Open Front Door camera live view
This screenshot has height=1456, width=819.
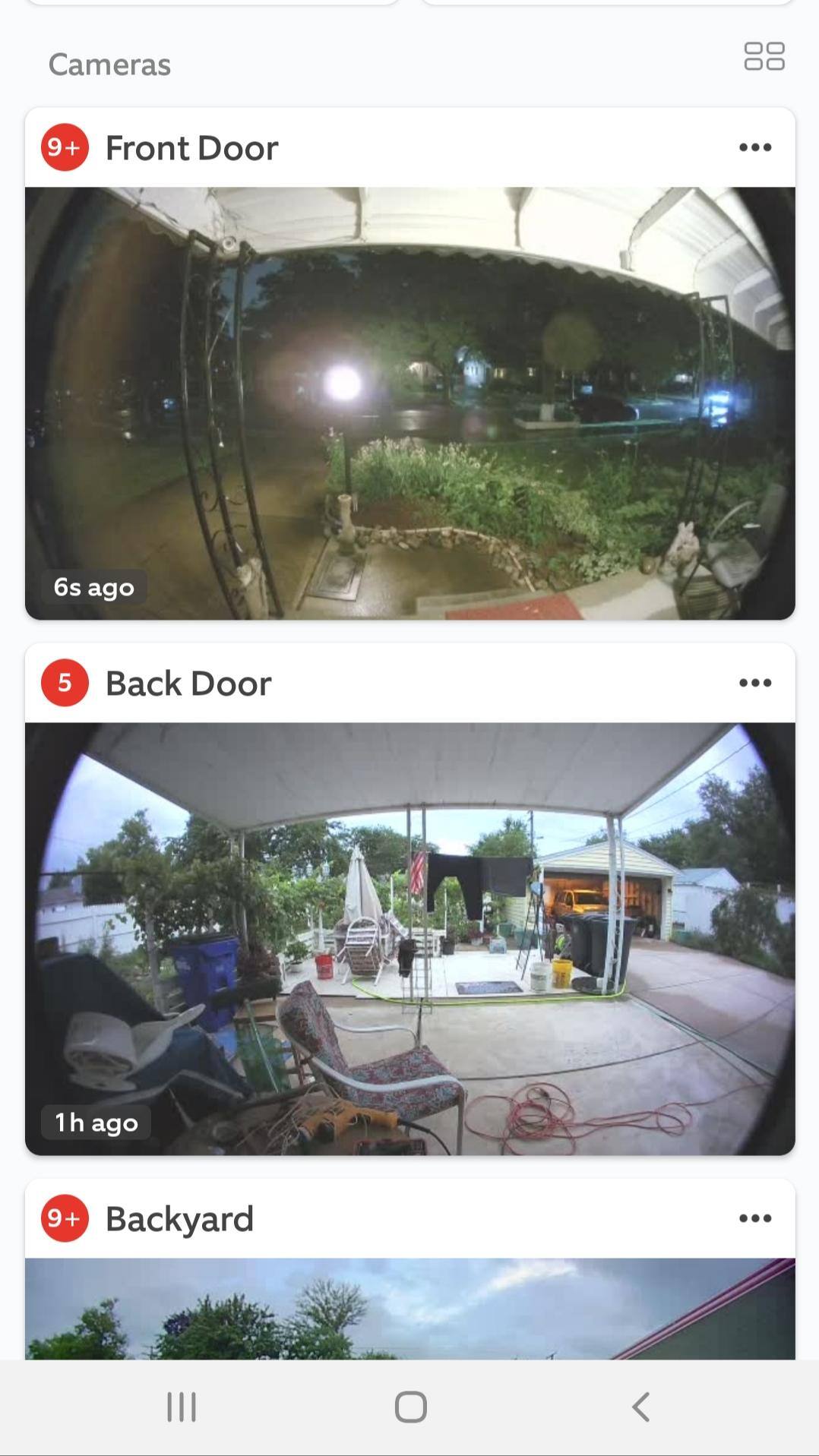(x=409, y=403)
